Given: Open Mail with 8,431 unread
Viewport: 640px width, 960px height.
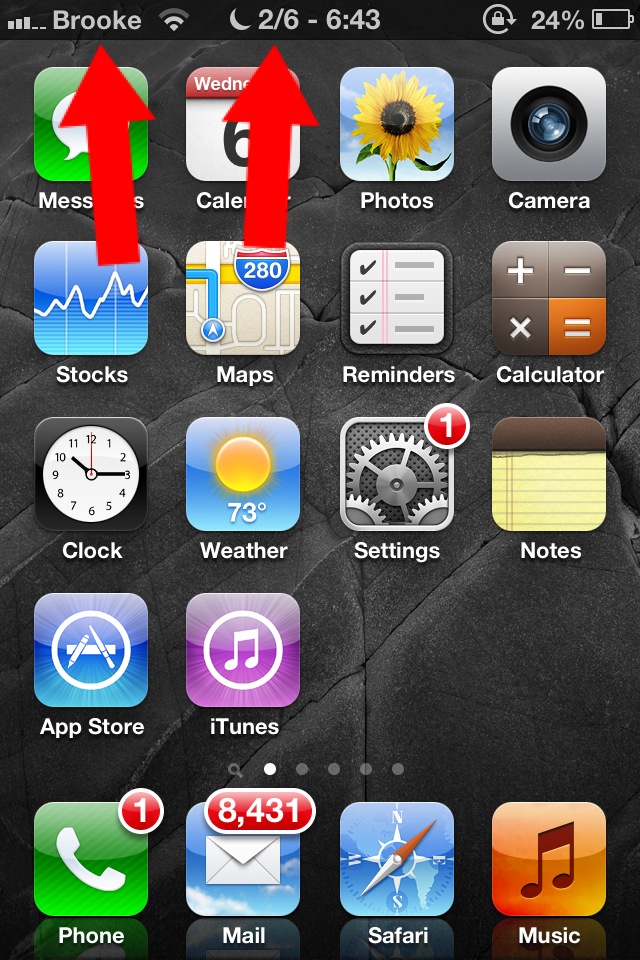Looking at the screenshot, I should click(243, 860).
